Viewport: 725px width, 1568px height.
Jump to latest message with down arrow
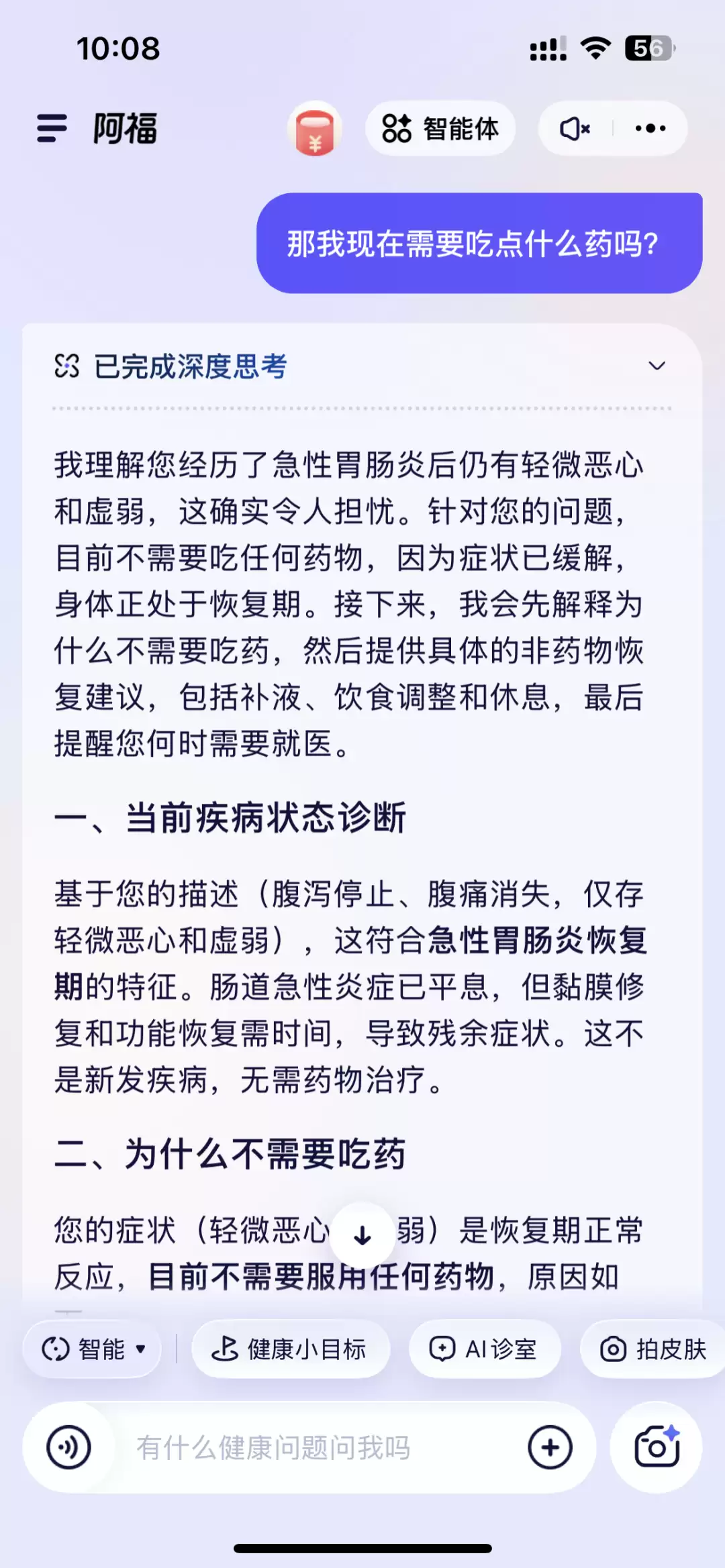pos(362,1235)
